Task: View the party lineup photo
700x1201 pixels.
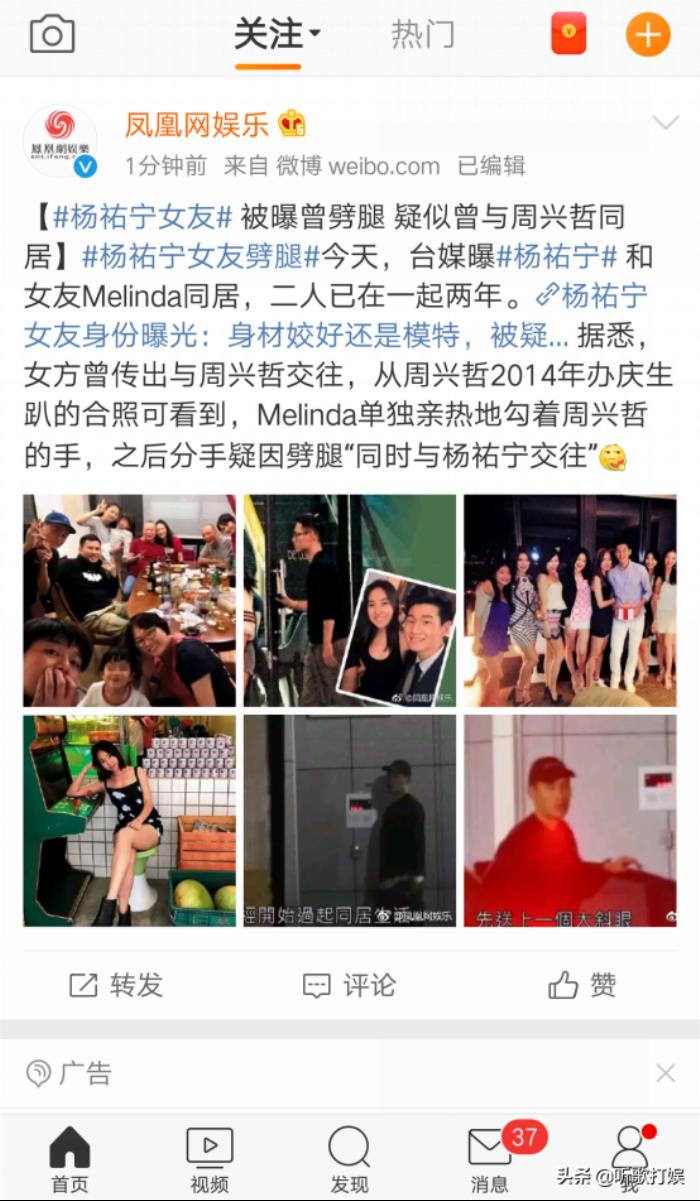Action: click(x=570, y=601)
